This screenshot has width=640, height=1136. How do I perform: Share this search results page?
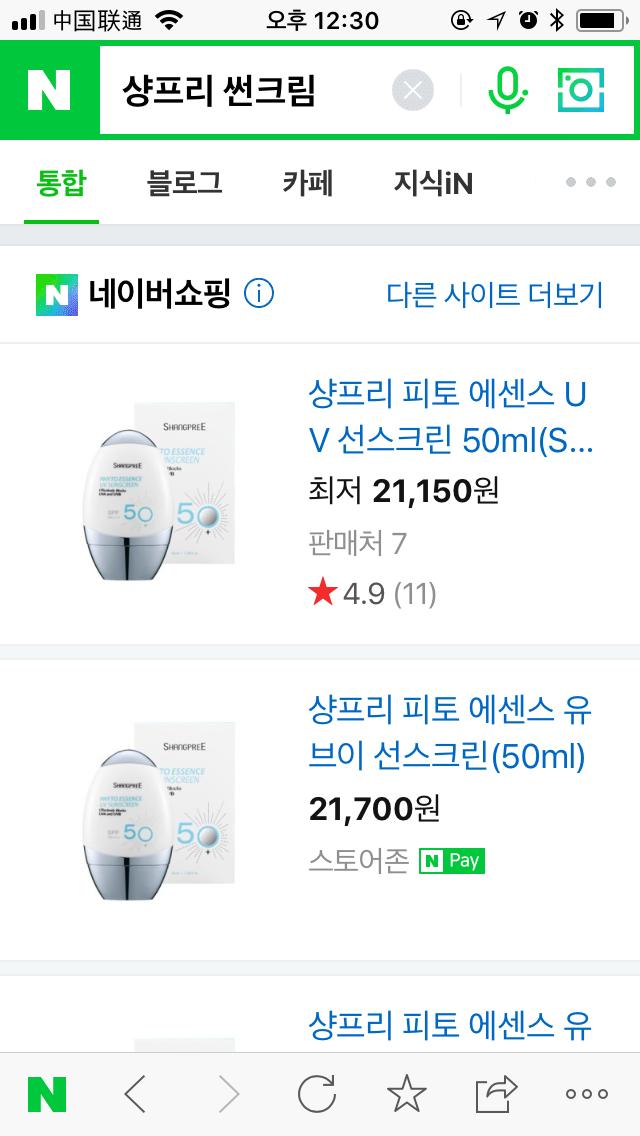497,1094
